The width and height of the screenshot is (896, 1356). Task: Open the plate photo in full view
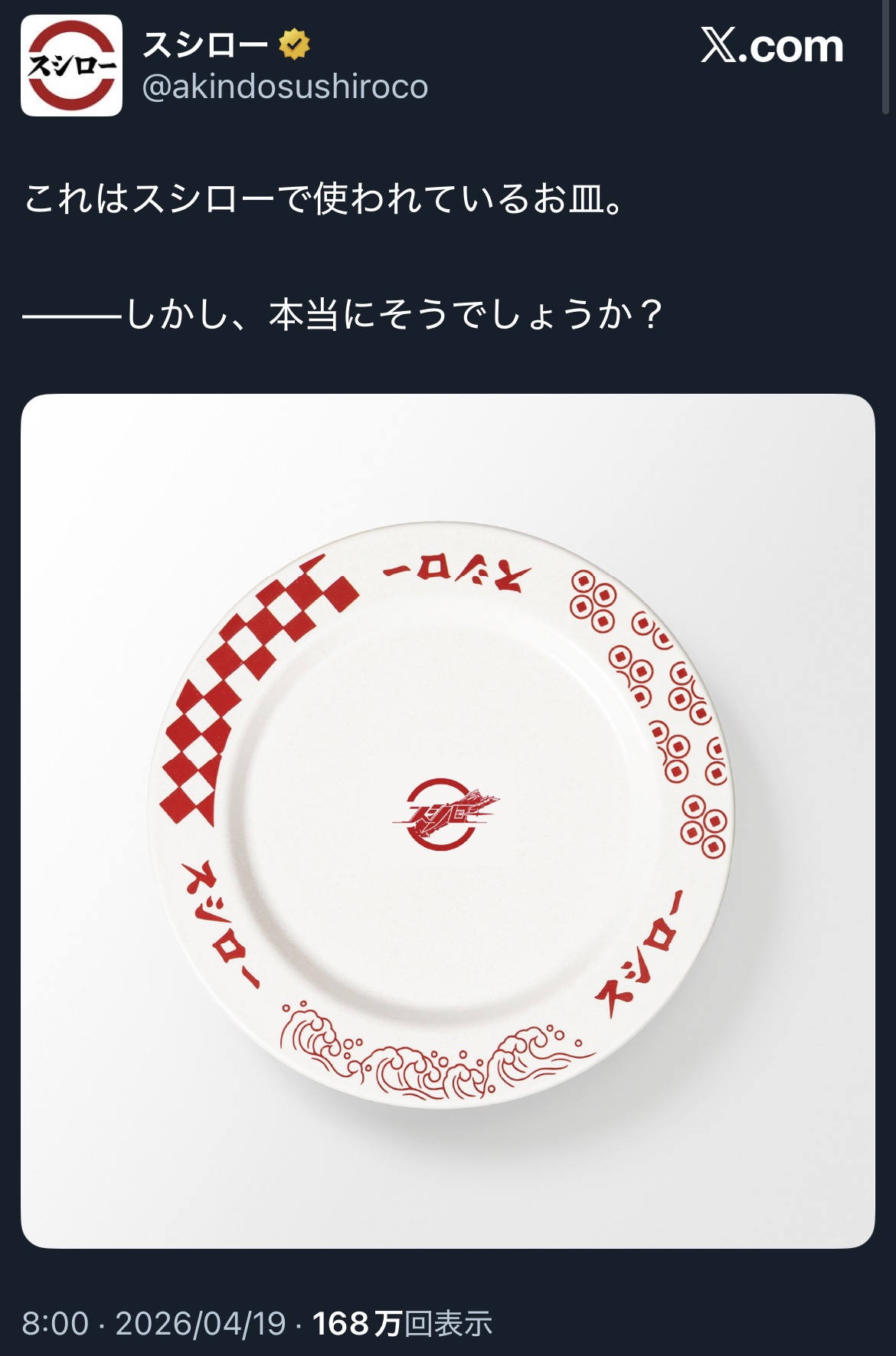[x=447, y=820]
